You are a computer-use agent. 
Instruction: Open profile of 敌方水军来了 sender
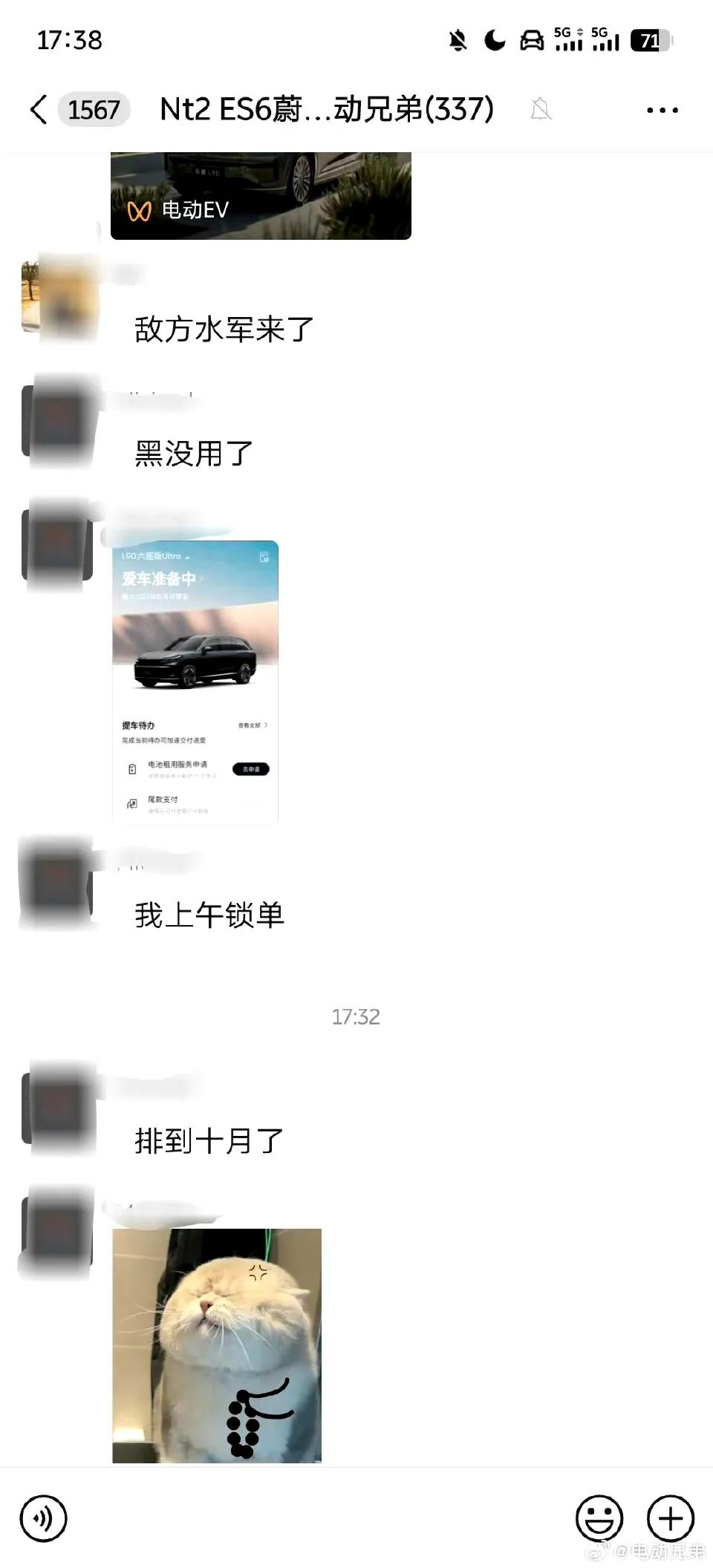click(x=59, y=298)
